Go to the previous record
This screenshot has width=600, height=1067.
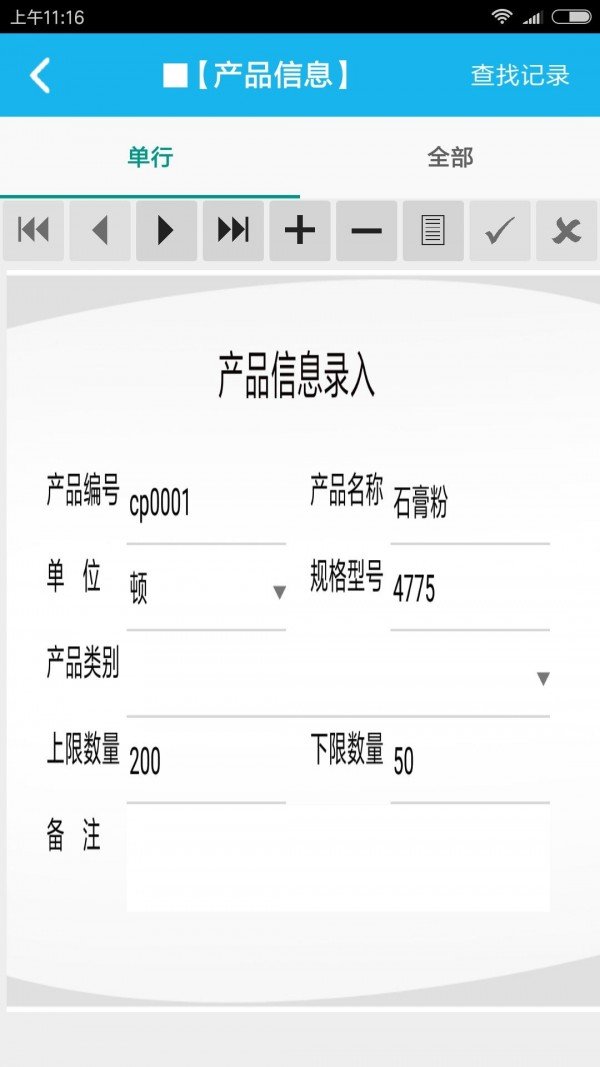100,231
